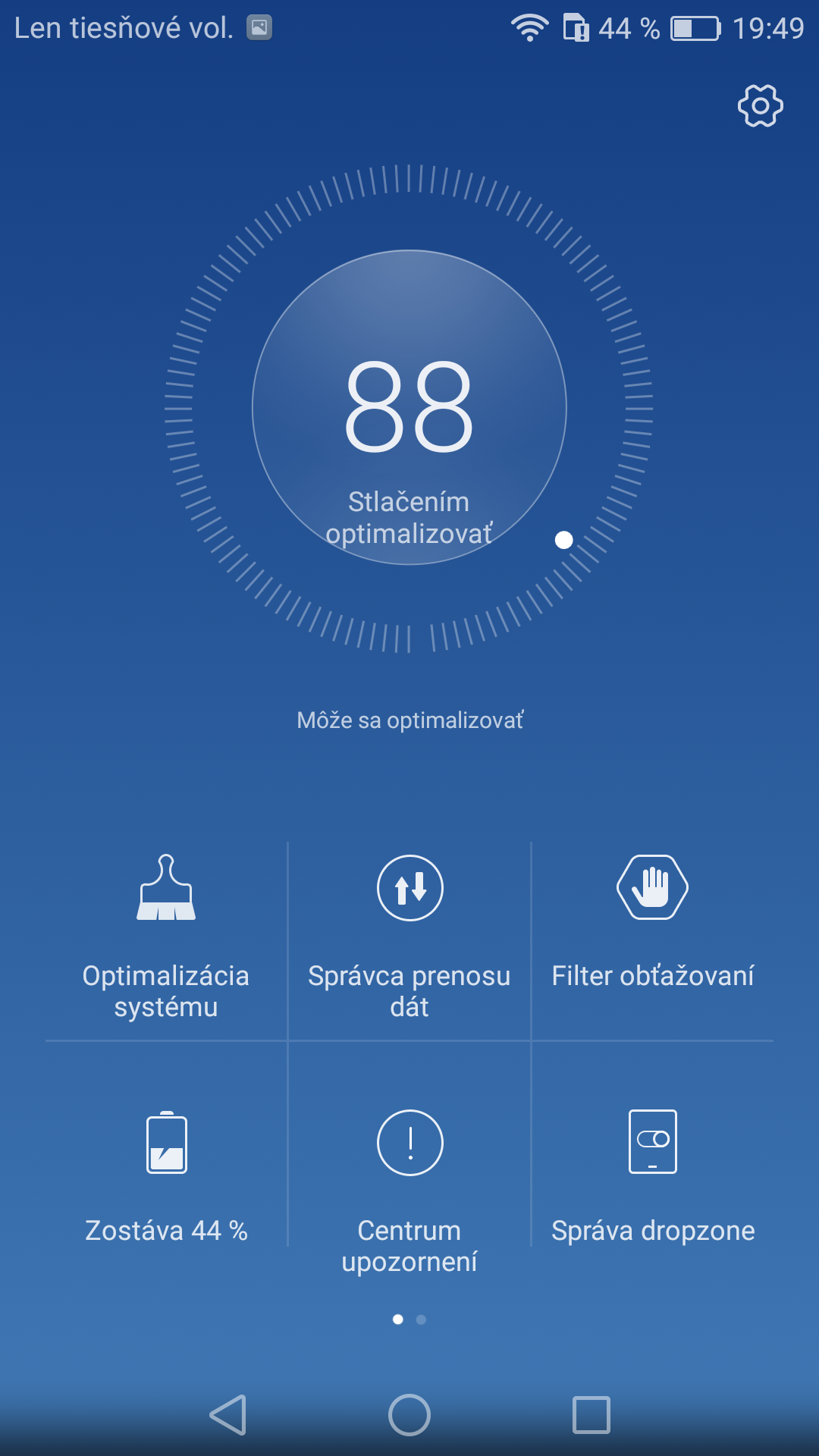Open the settings gear icon
The image size is (819, 1456).
pyautogui.click(x=761, y=105)
